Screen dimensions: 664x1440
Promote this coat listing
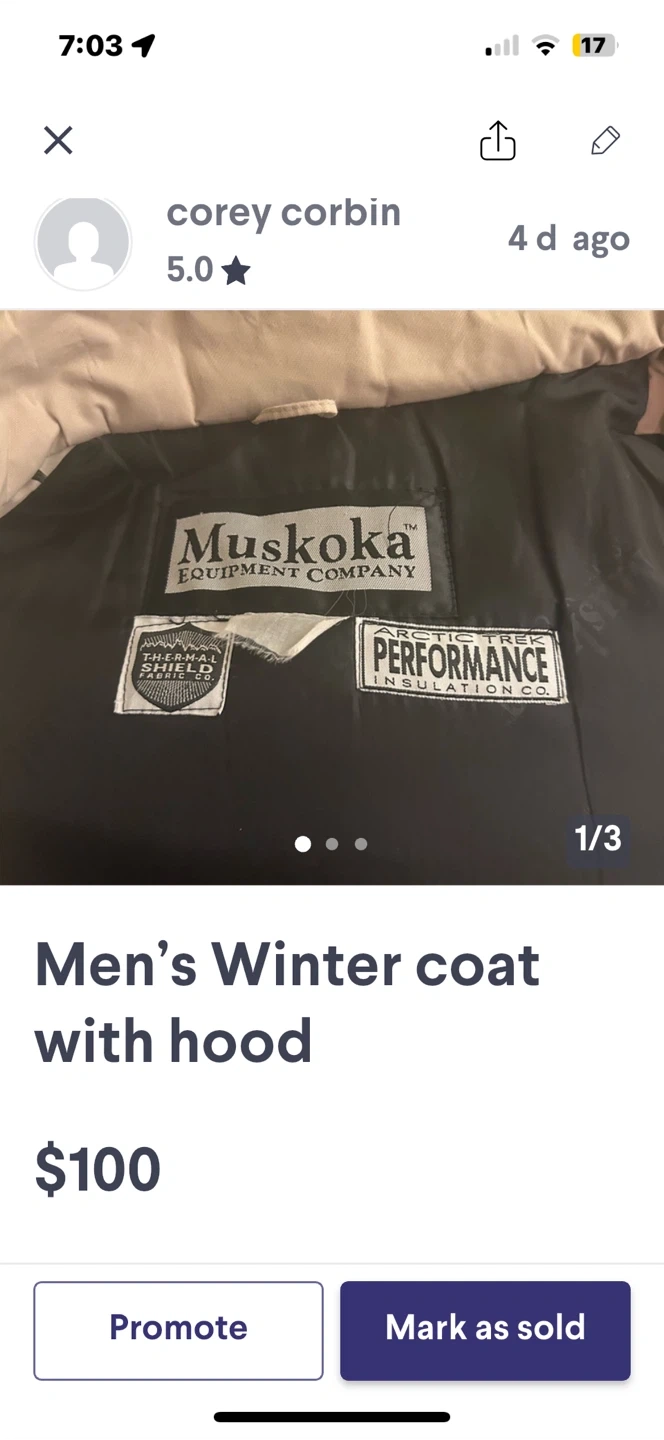[178, 1329]
